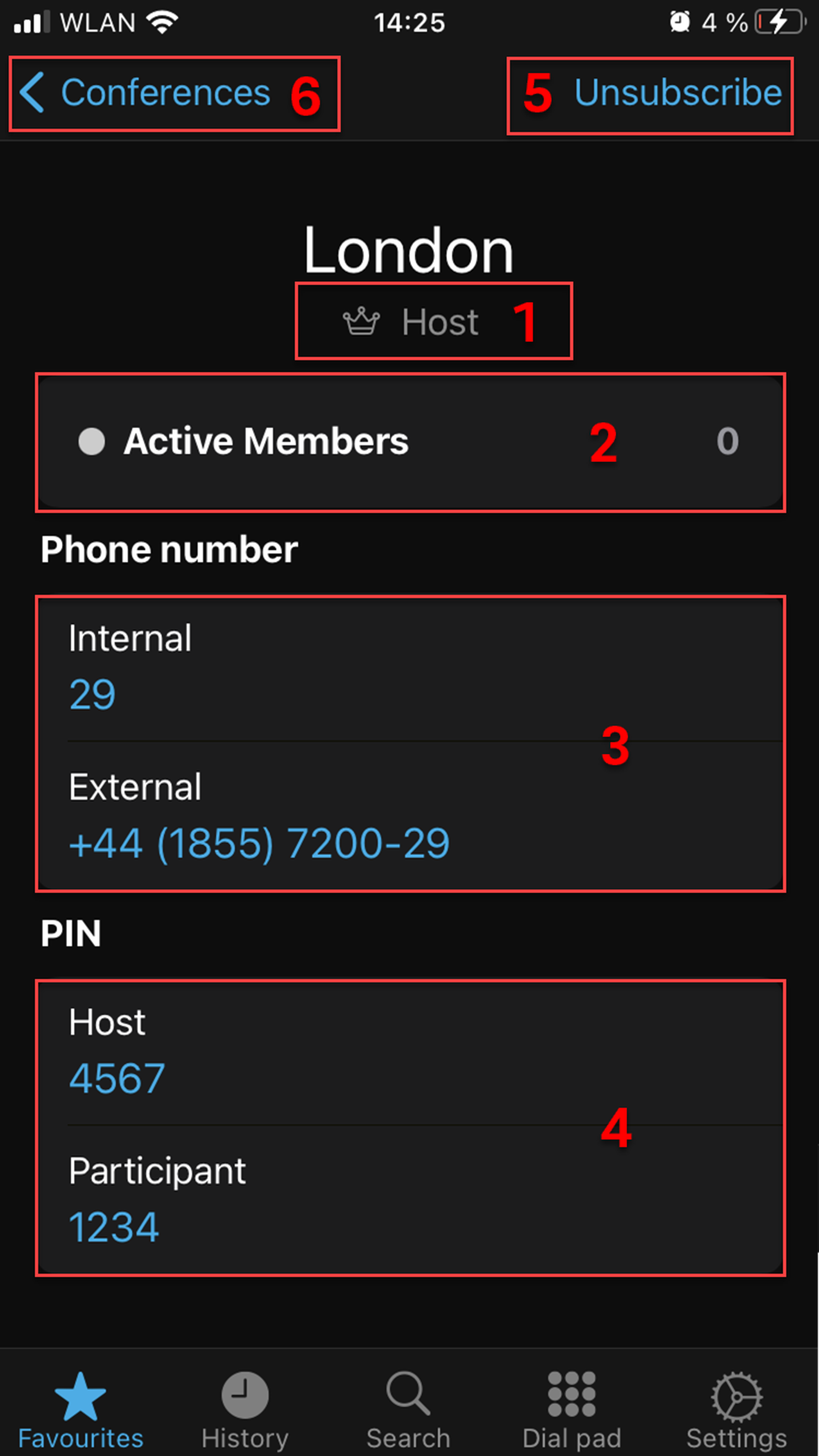Select the Host PIN 4567
Image resolution: width=819 pixels, height=1456 pixels.
(117, 1079)
